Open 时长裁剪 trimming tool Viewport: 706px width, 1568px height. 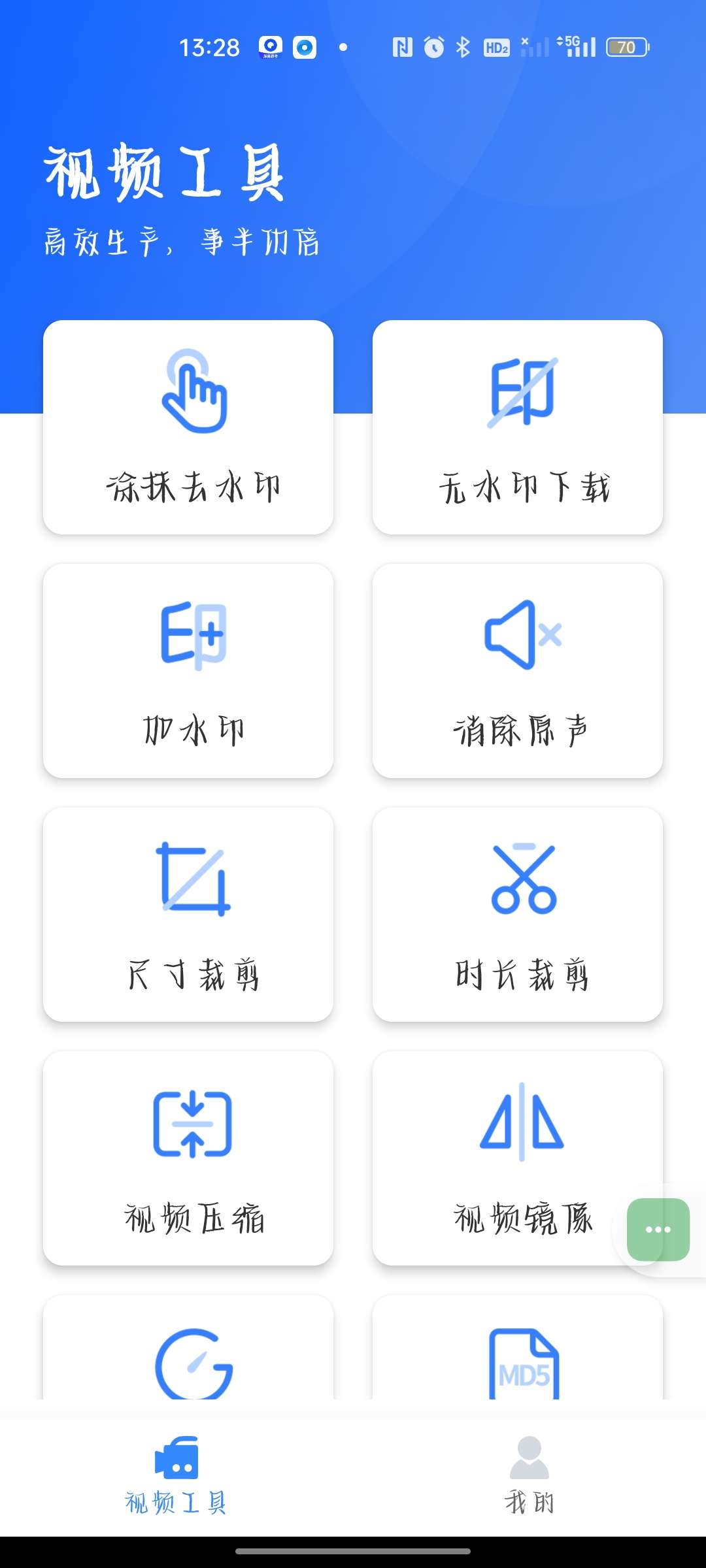(x=518, y=915)
